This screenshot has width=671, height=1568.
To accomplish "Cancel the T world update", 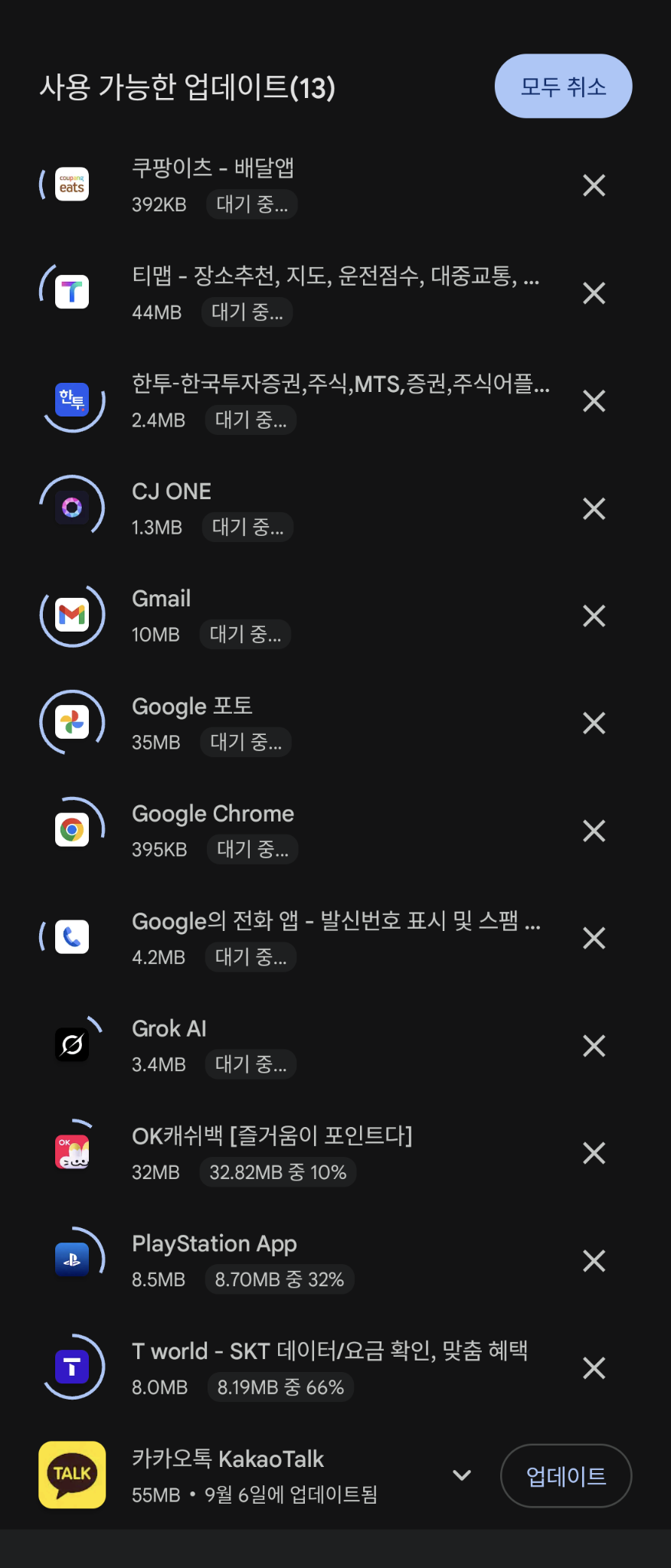I will click(x=594, y=1368).
